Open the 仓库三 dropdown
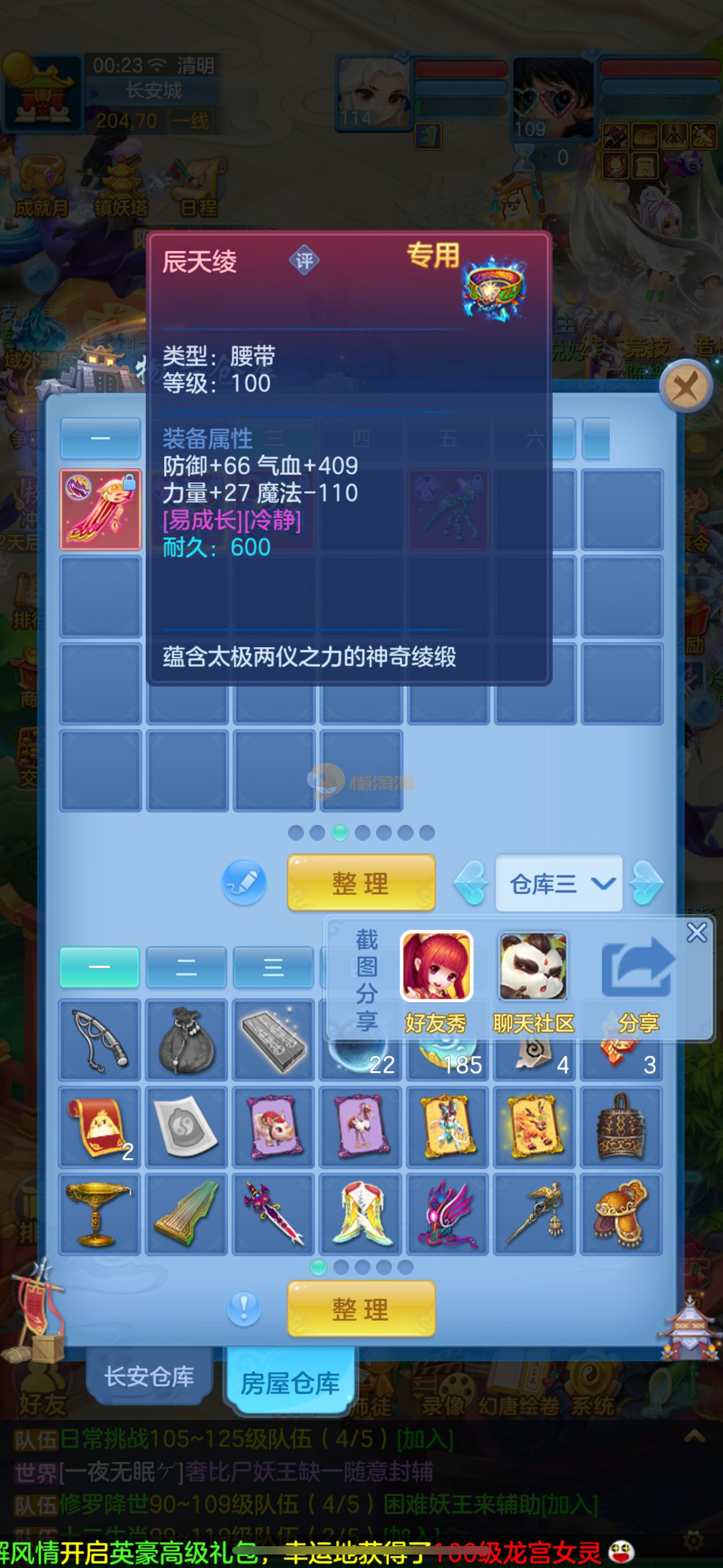 click(x=559, y=883)
